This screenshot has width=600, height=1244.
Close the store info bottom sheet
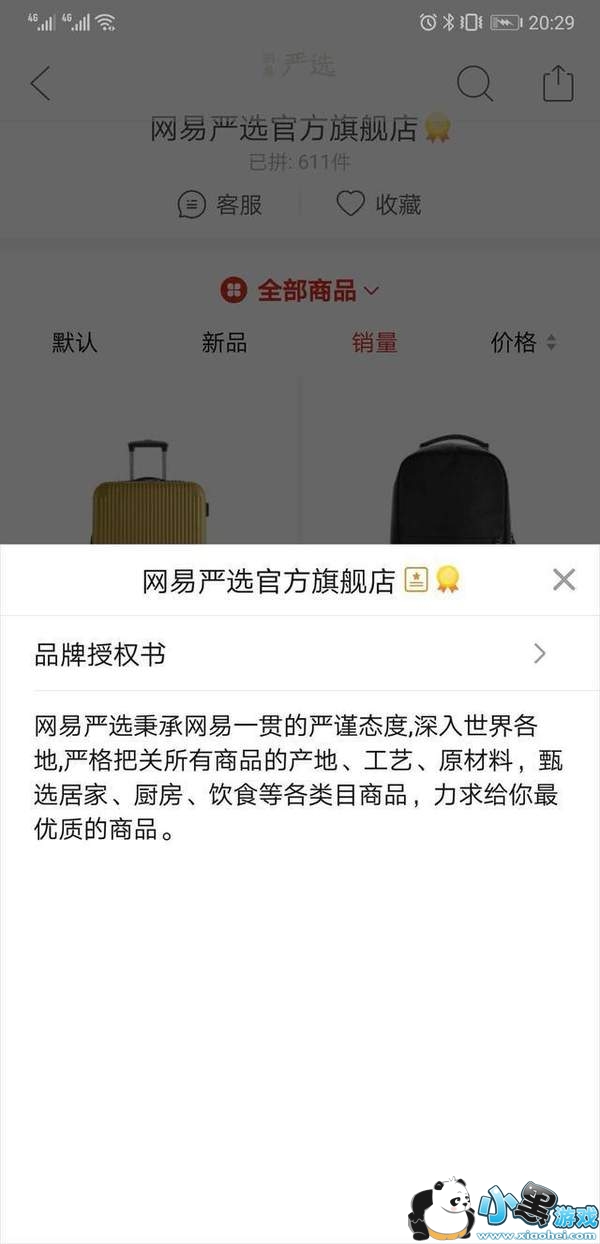[564, 579]
